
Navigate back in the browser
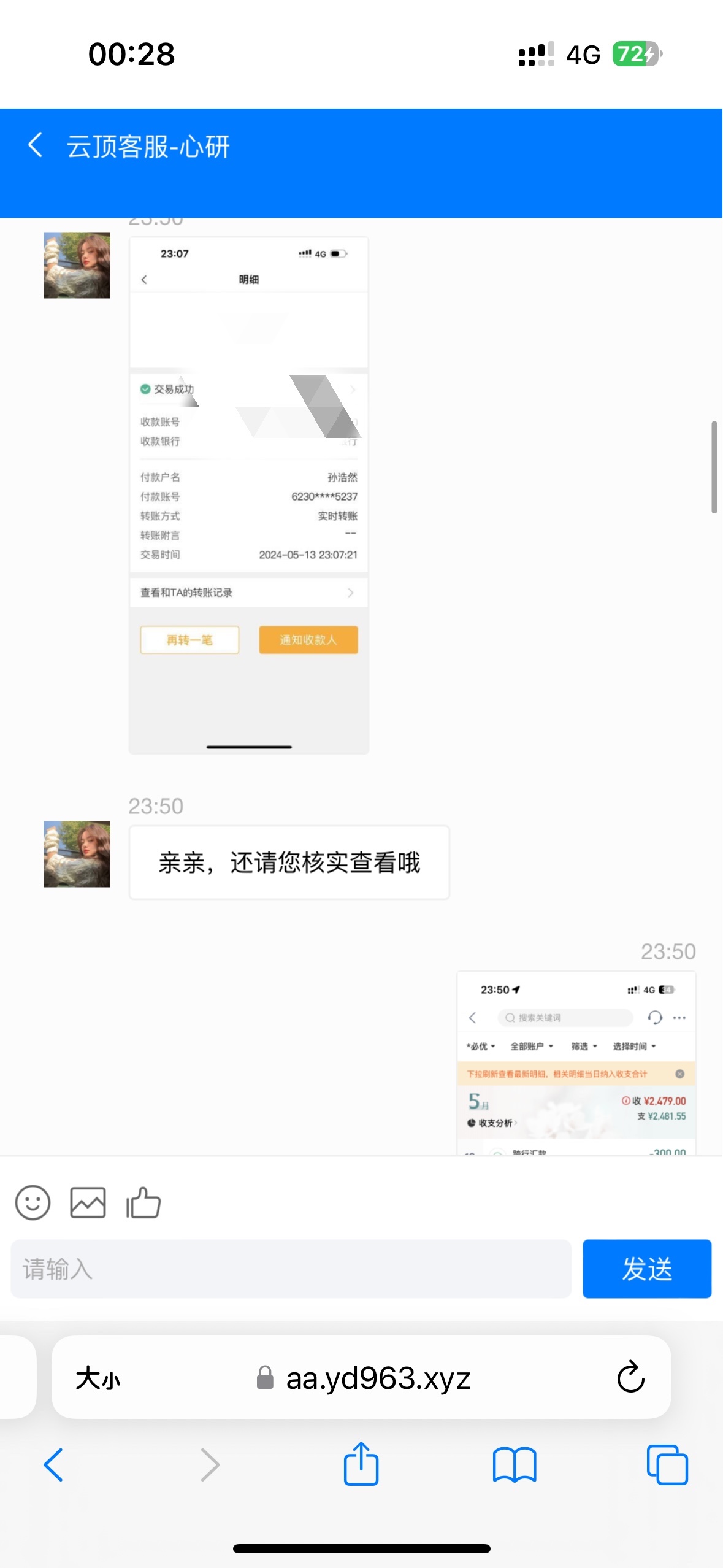click(53, 1465)
